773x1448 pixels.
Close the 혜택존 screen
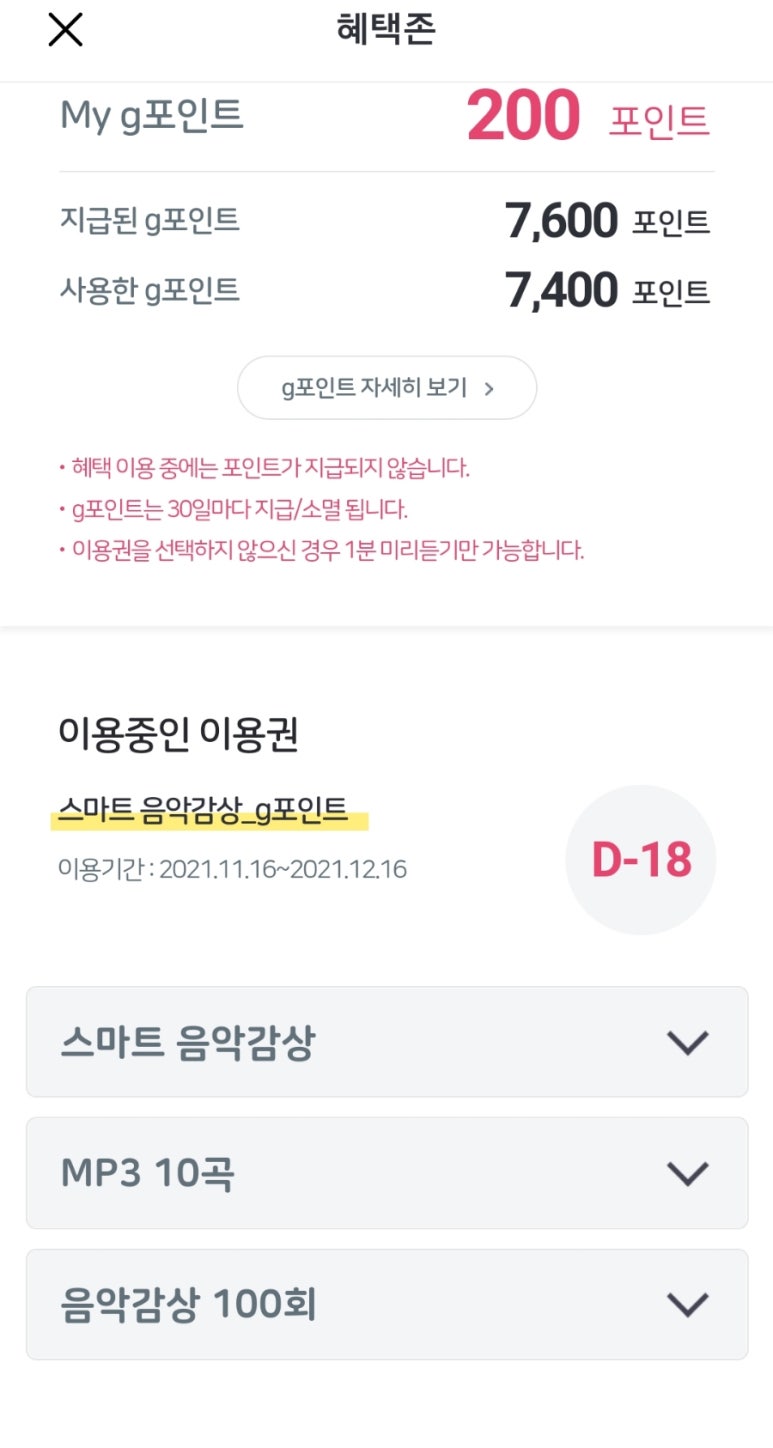pyautogui.click(x=65, y=31)
